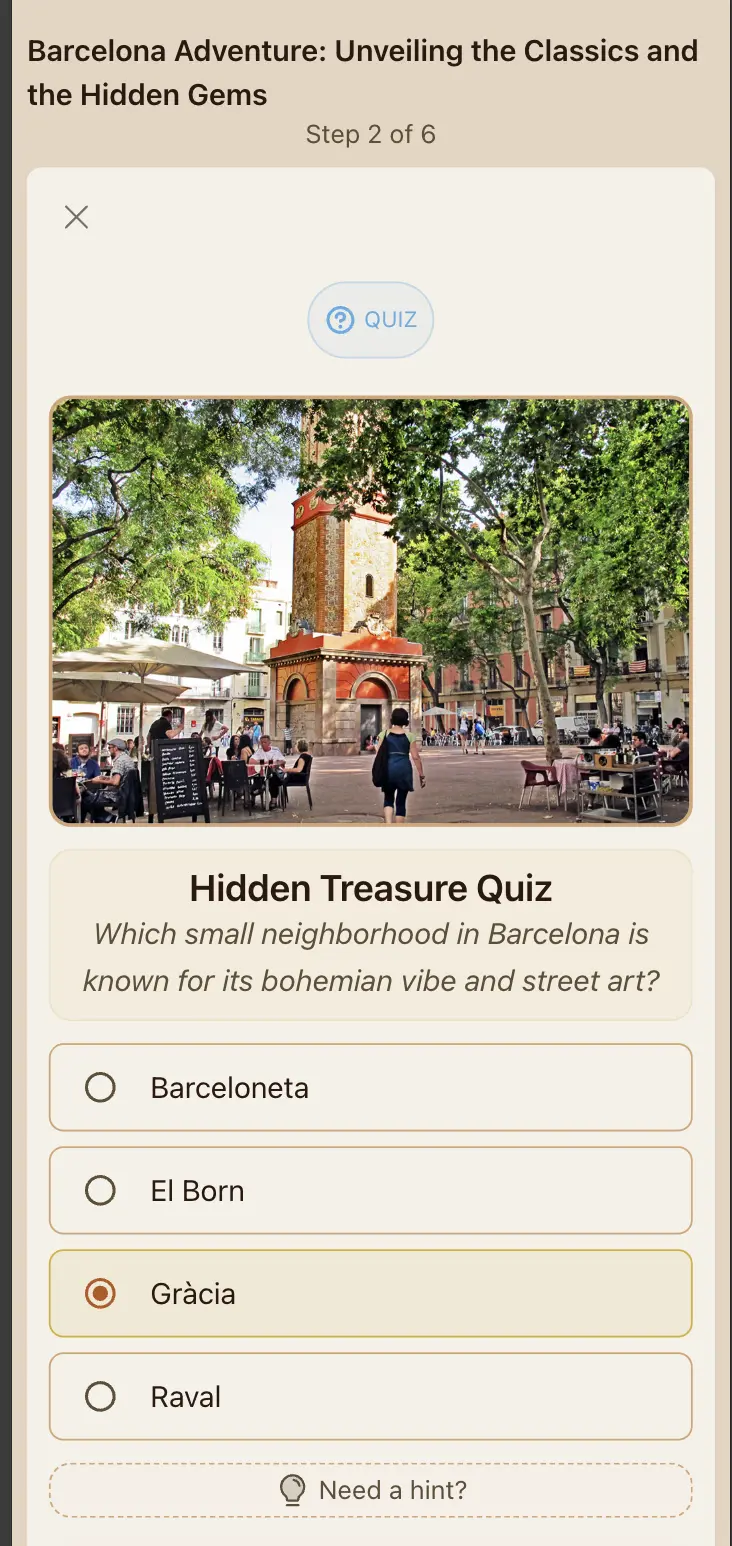Click the Hidden Treasure Quiz heading
Screen dimensions: 732x1546
[370, 888]
